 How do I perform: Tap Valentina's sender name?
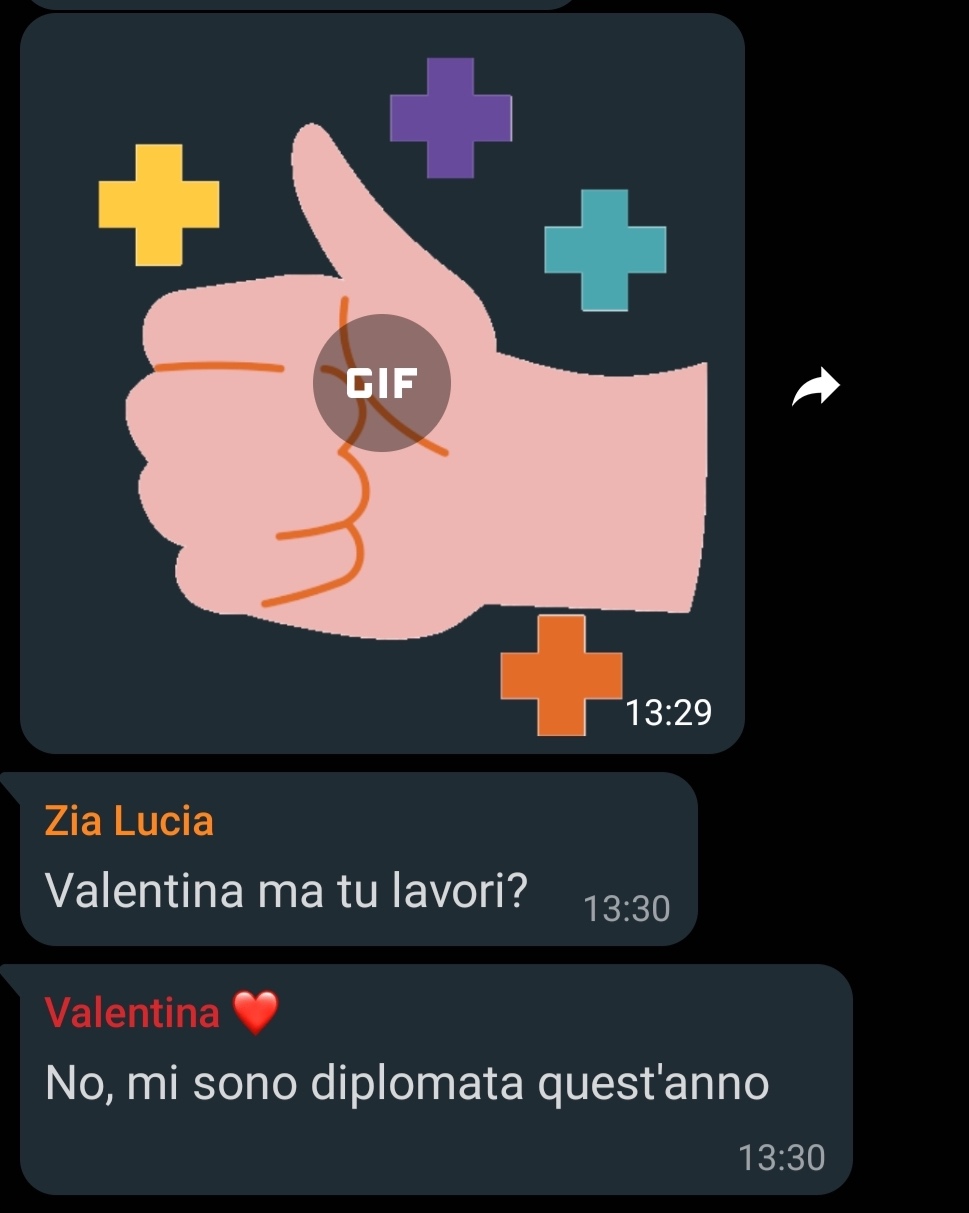(133, 1012)
